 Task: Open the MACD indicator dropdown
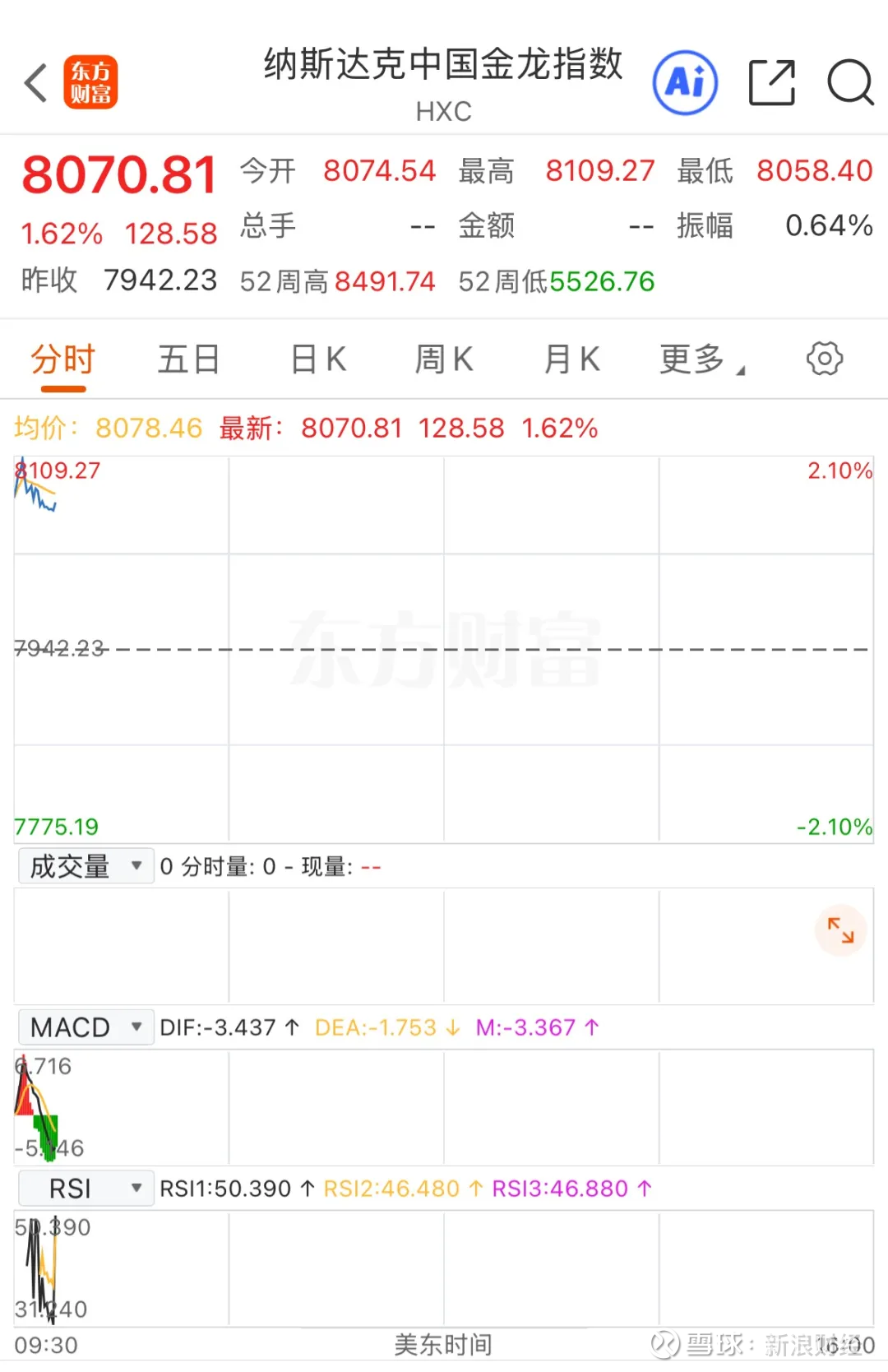[85, 1027]
